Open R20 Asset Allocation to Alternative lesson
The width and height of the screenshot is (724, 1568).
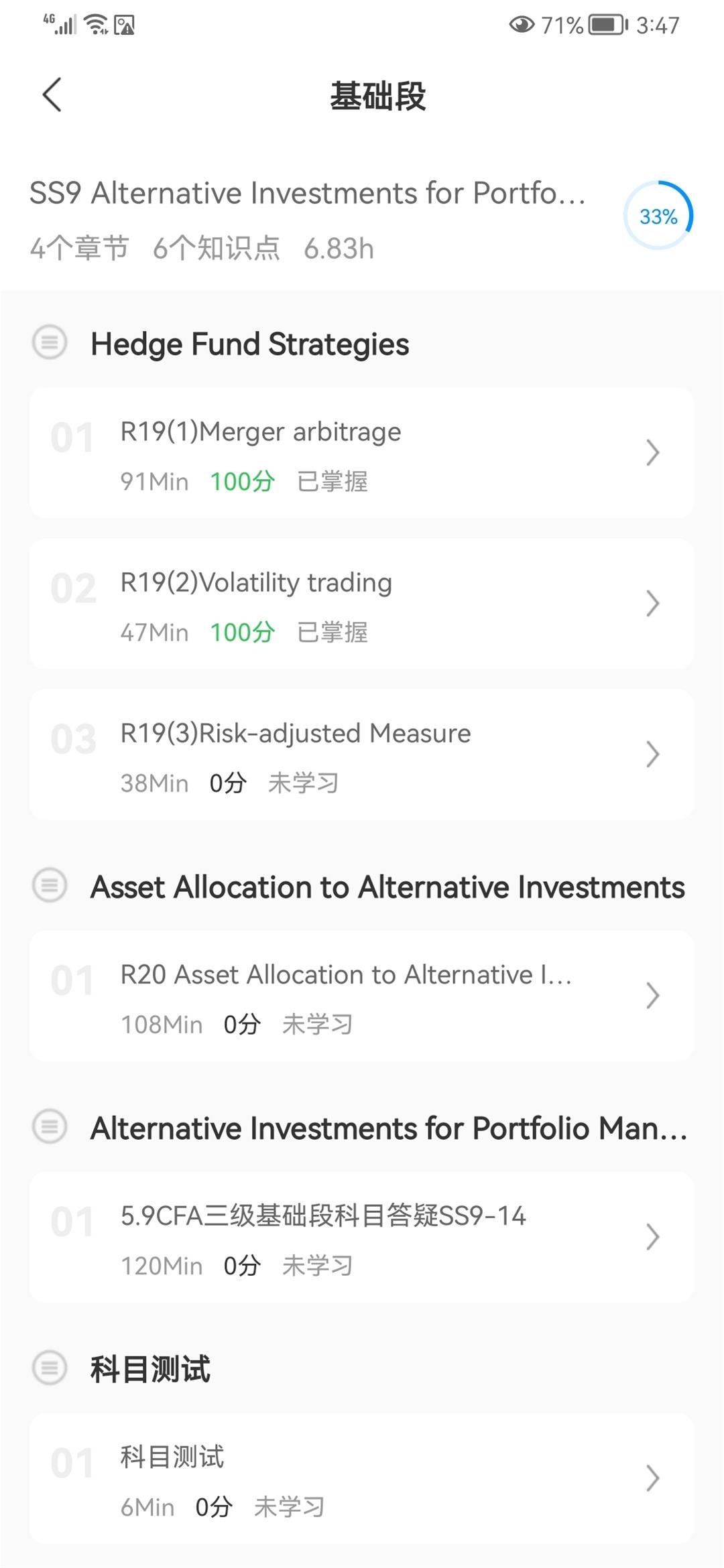[361, 996]
